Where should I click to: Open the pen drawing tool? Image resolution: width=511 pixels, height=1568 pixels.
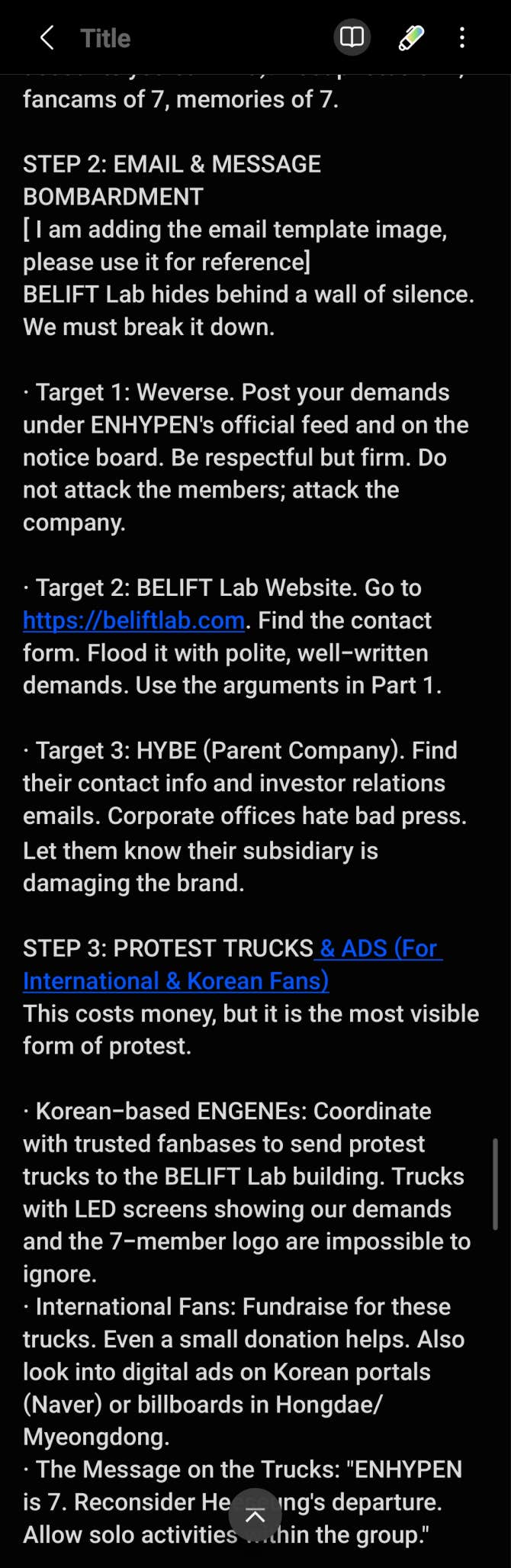[411, 37]
